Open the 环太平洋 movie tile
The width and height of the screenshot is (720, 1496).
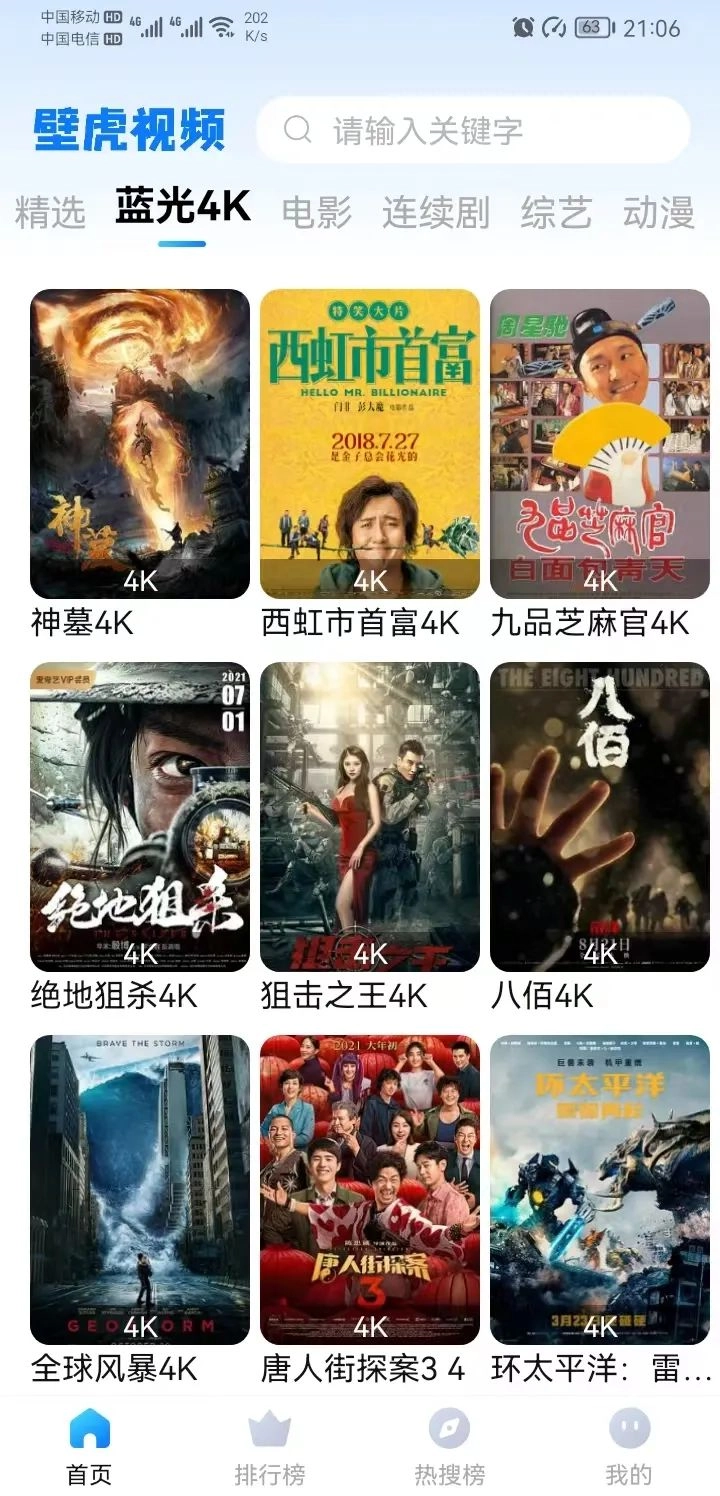[600, 1189]
